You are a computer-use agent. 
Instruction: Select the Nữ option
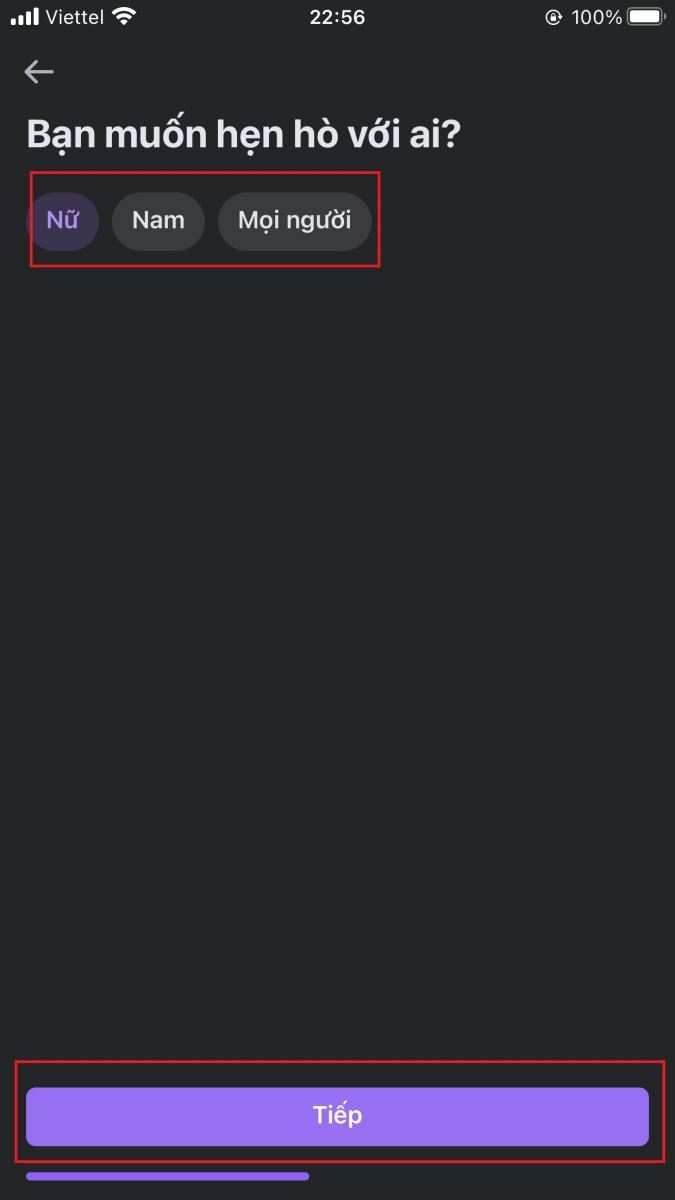point(62,221)
